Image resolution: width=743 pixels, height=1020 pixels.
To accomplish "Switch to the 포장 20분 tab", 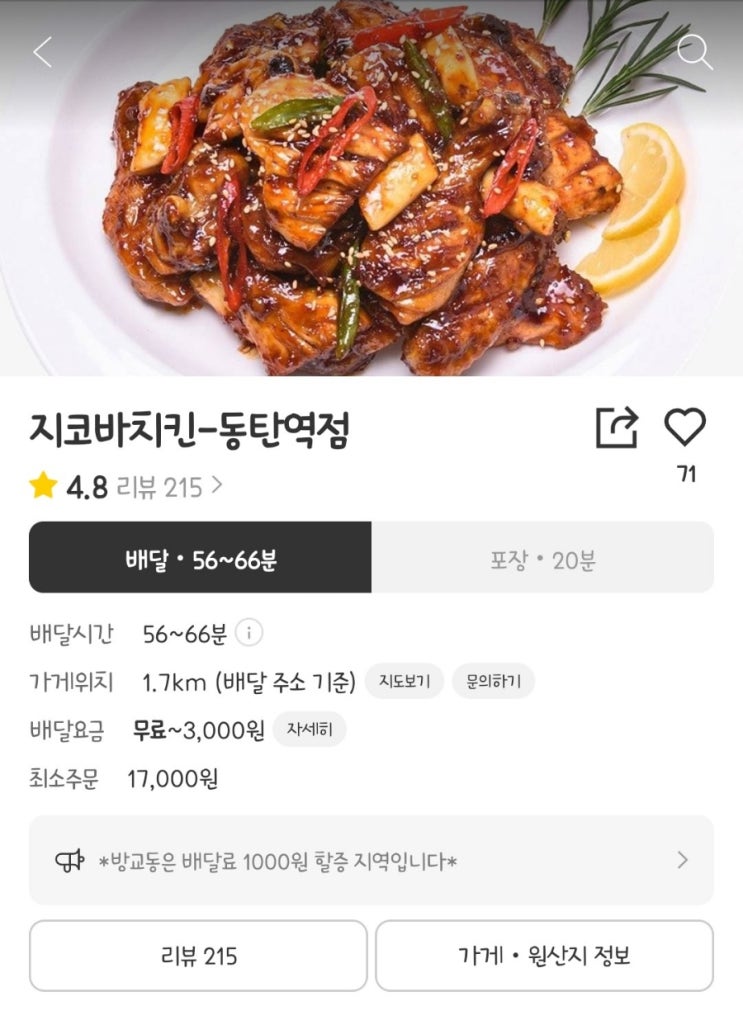I will tap(542, 558).
